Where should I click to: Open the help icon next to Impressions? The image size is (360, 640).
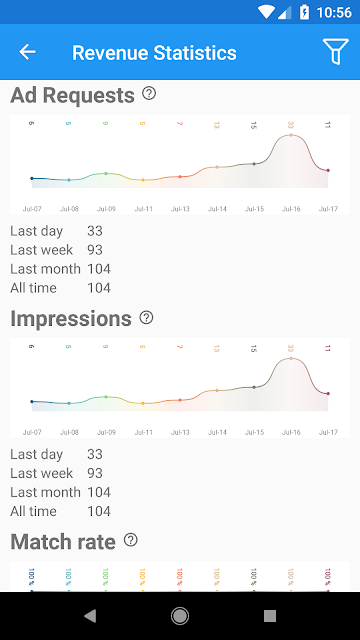coord(146,318)
